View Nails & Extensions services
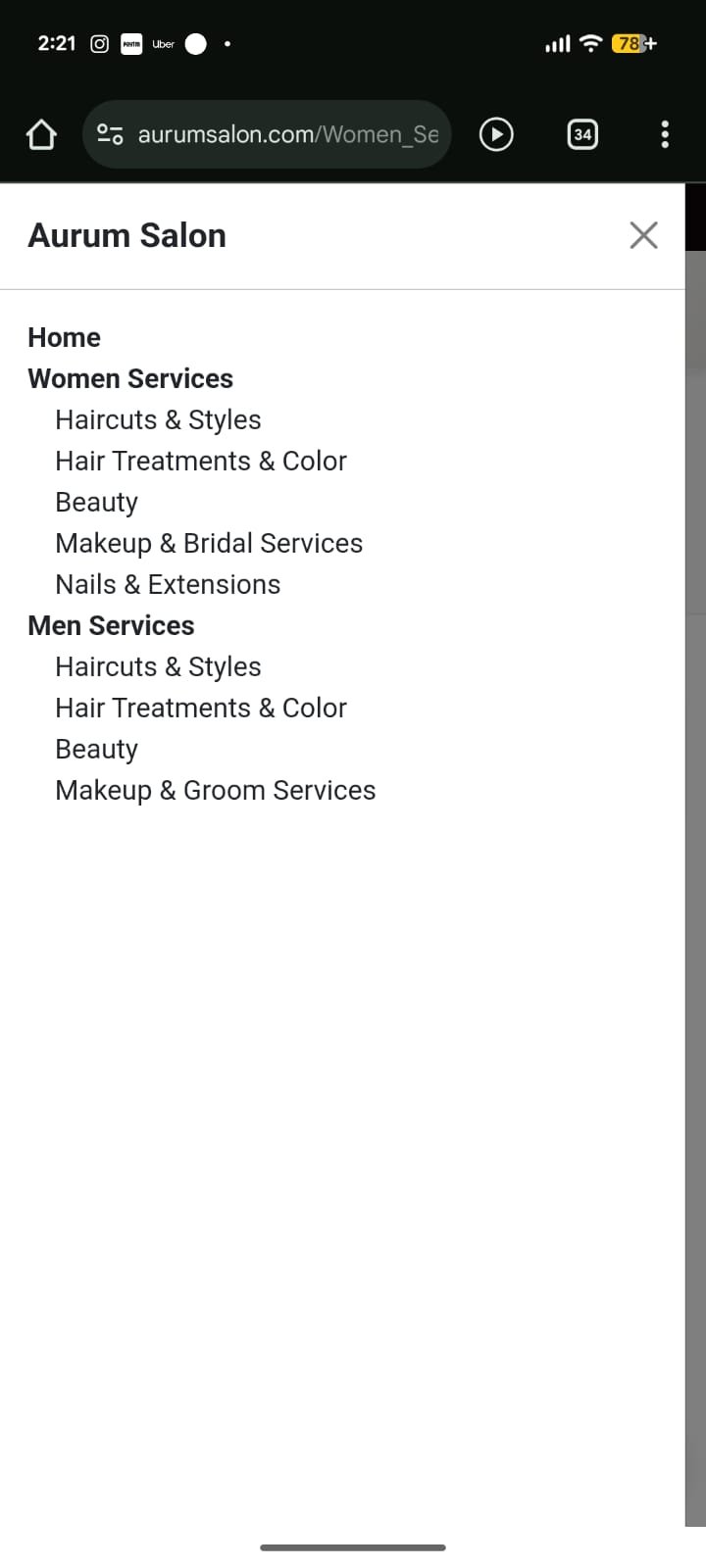Image resolution: width=706 pixels, height=1568 pixels. [168, 584]
